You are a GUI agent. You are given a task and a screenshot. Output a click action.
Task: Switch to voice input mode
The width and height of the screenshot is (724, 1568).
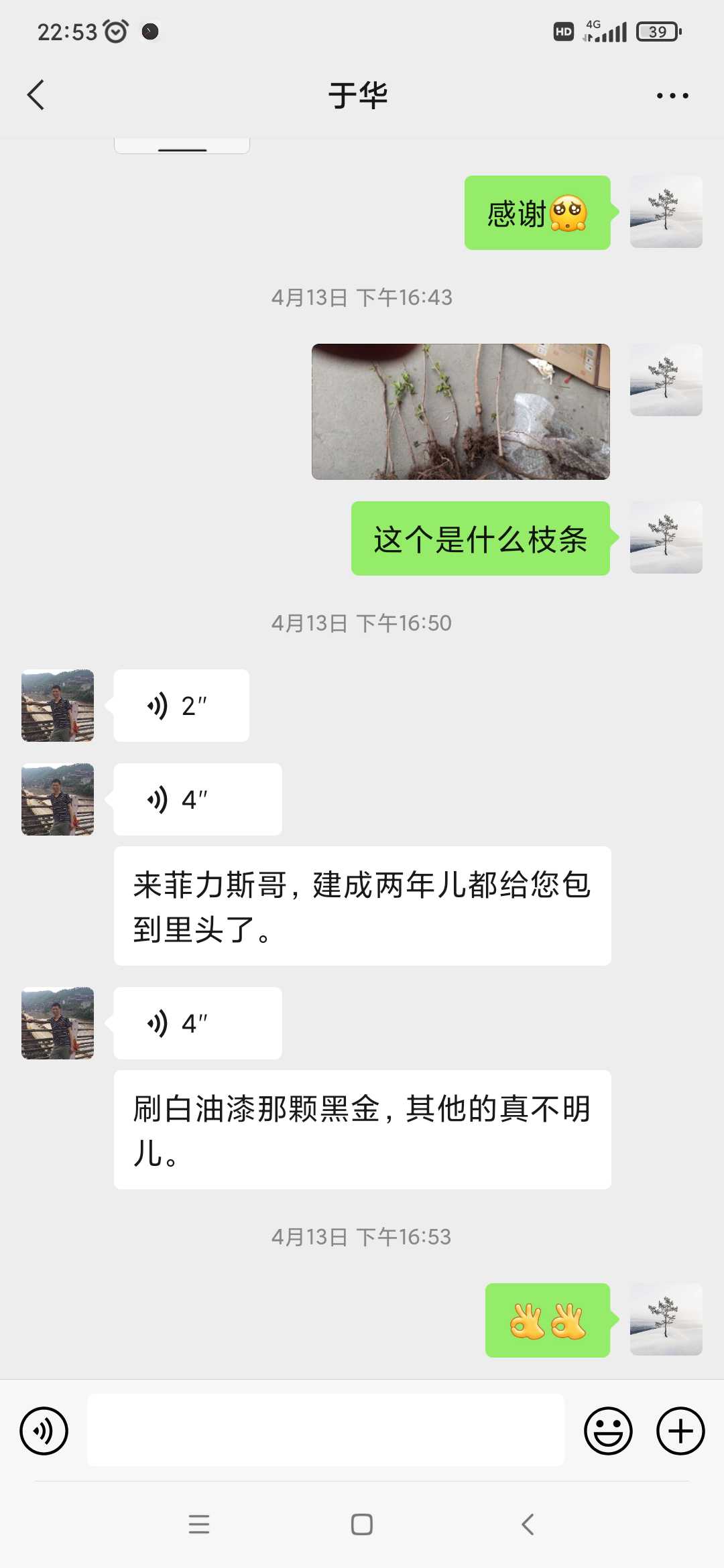pos(44,1431)
